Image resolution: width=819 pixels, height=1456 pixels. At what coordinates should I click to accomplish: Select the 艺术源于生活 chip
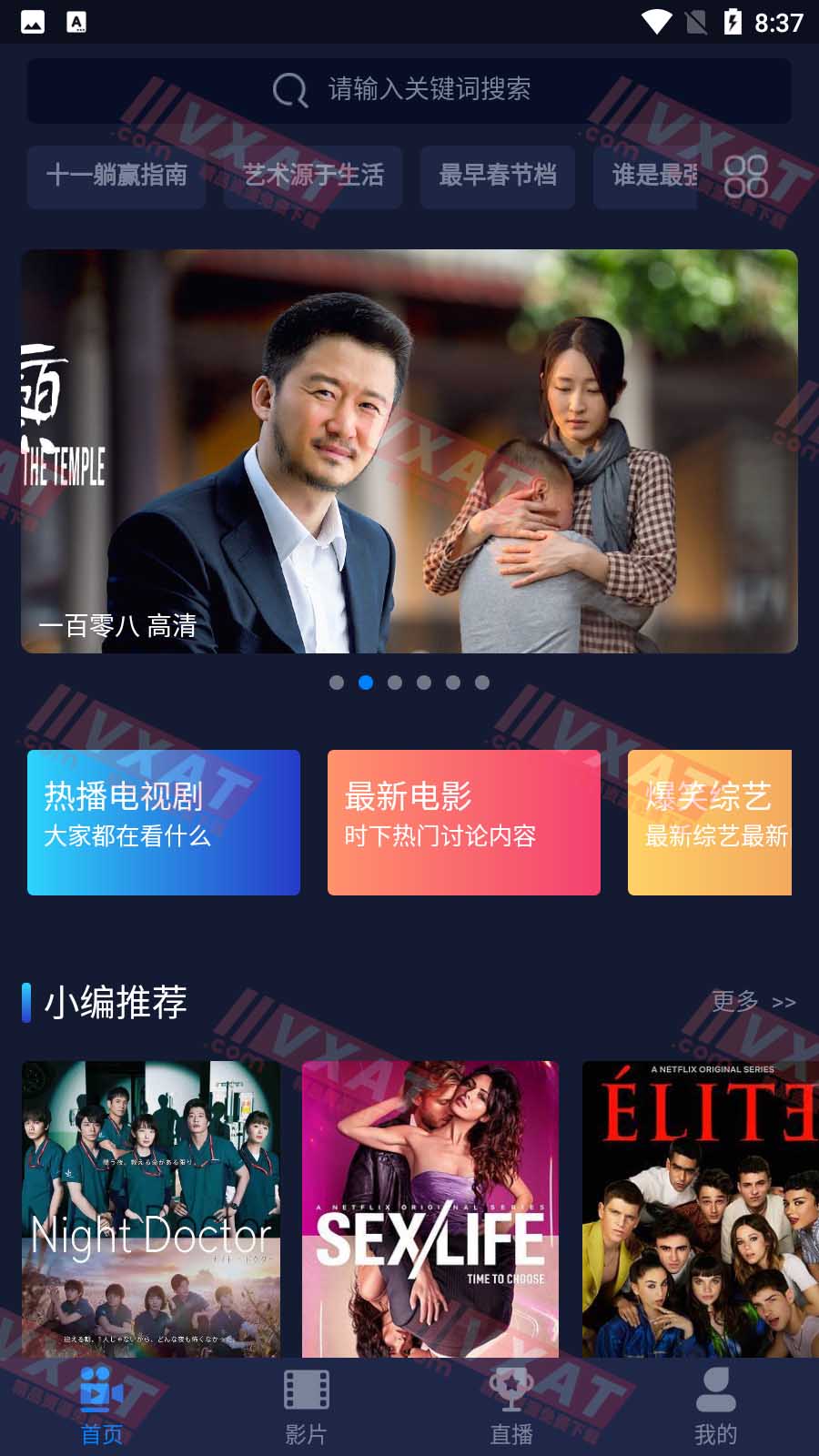313,176
